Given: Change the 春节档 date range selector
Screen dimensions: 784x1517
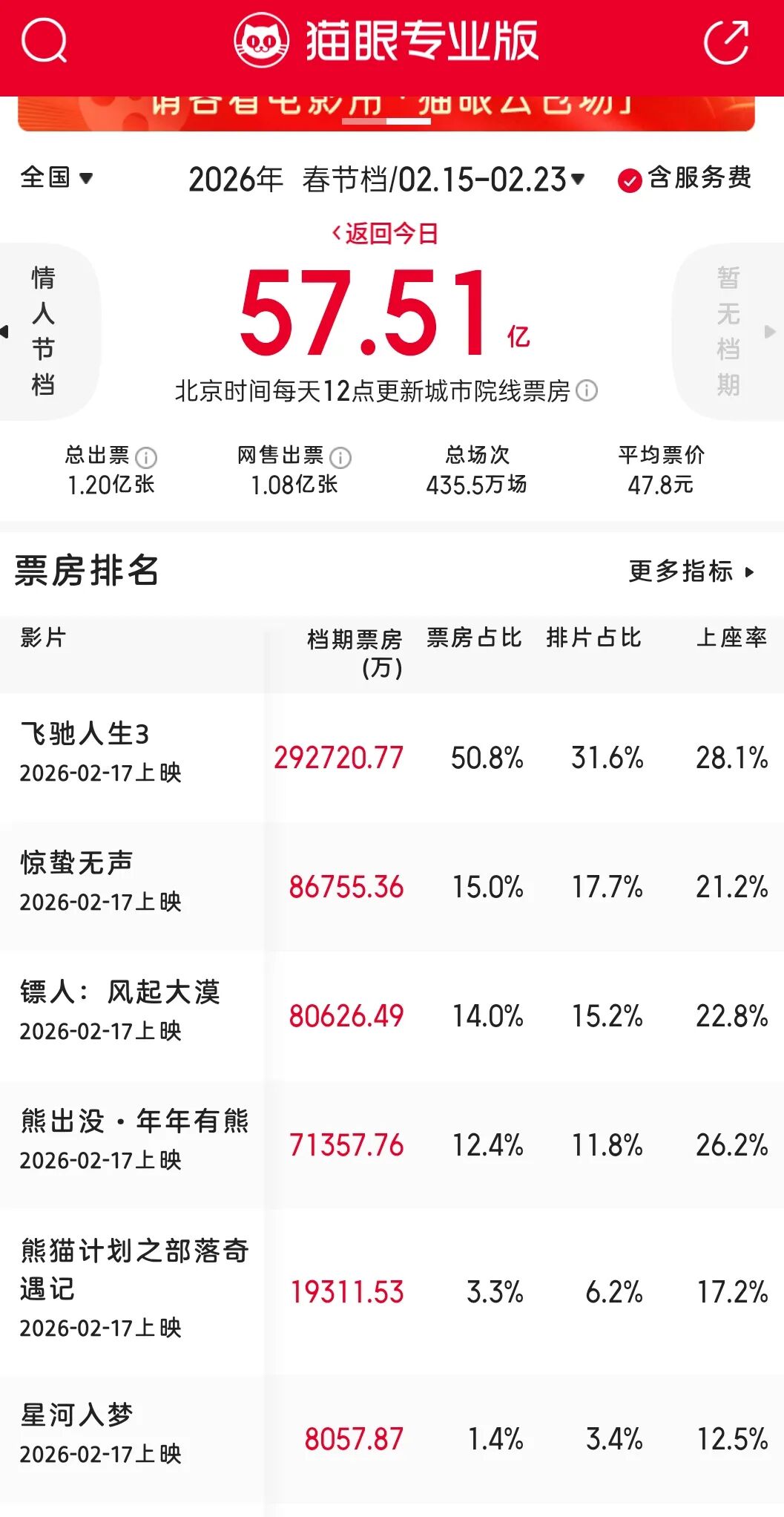Looking at the screenshot, I should pyautogui.click(x=443, y=180).
